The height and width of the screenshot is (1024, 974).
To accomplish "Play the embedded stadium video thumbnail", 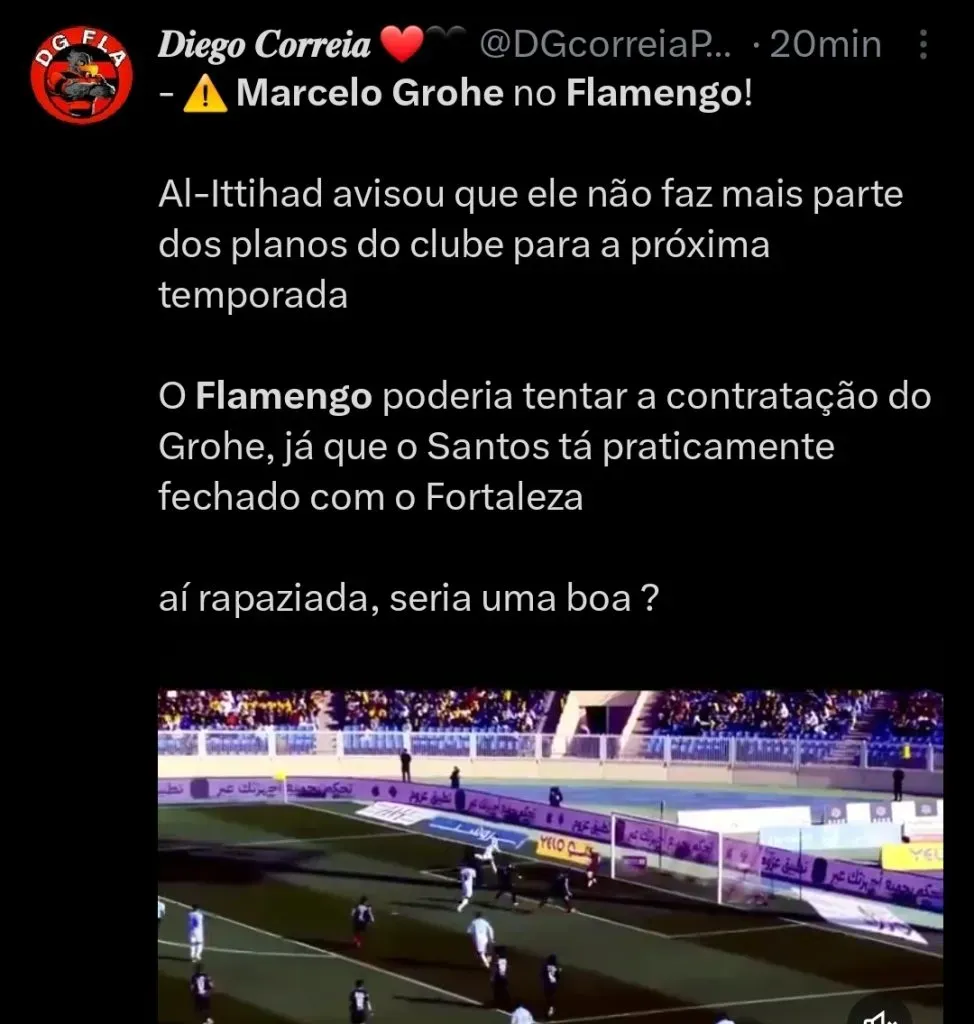I will pos(550,850).
